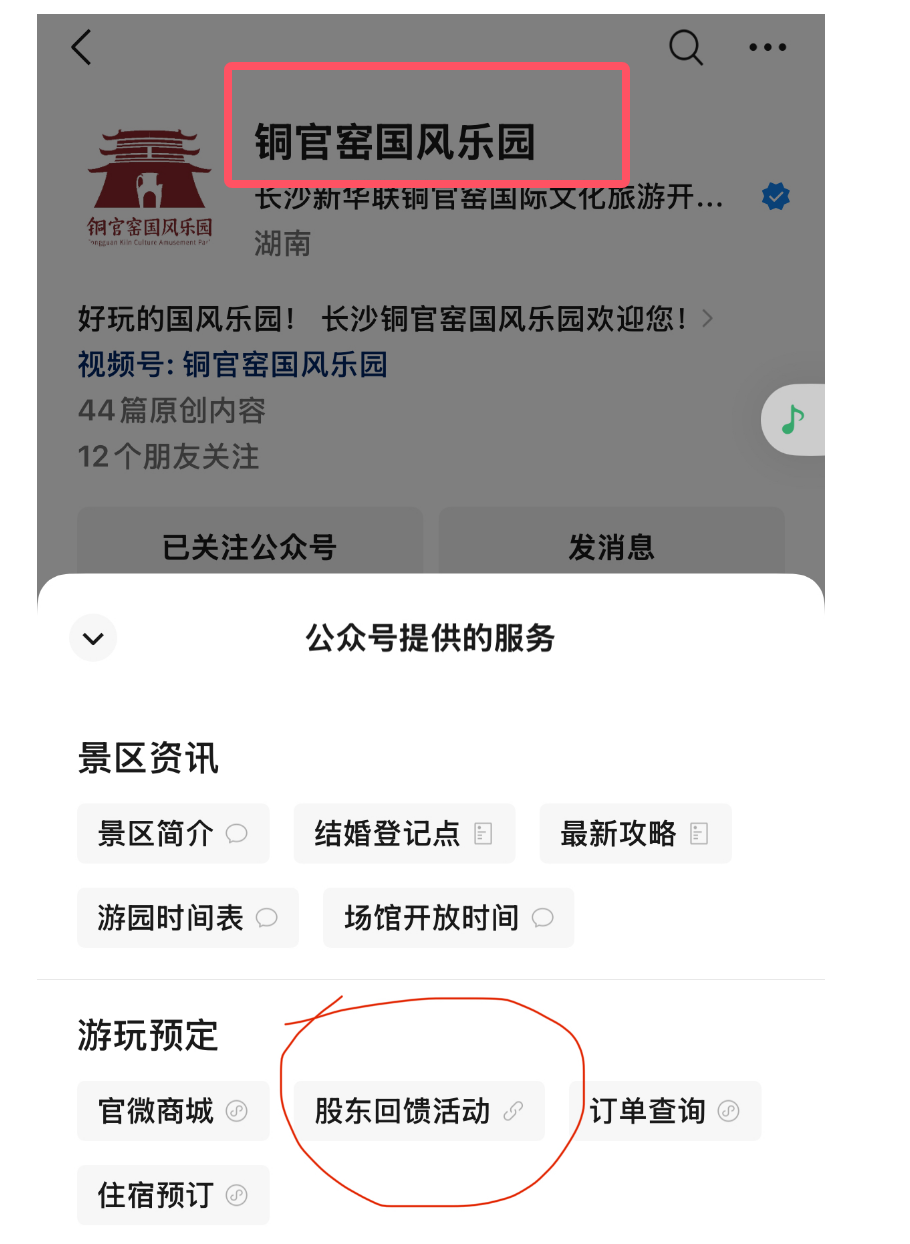View 最新攻略 article

coord(635,834)
